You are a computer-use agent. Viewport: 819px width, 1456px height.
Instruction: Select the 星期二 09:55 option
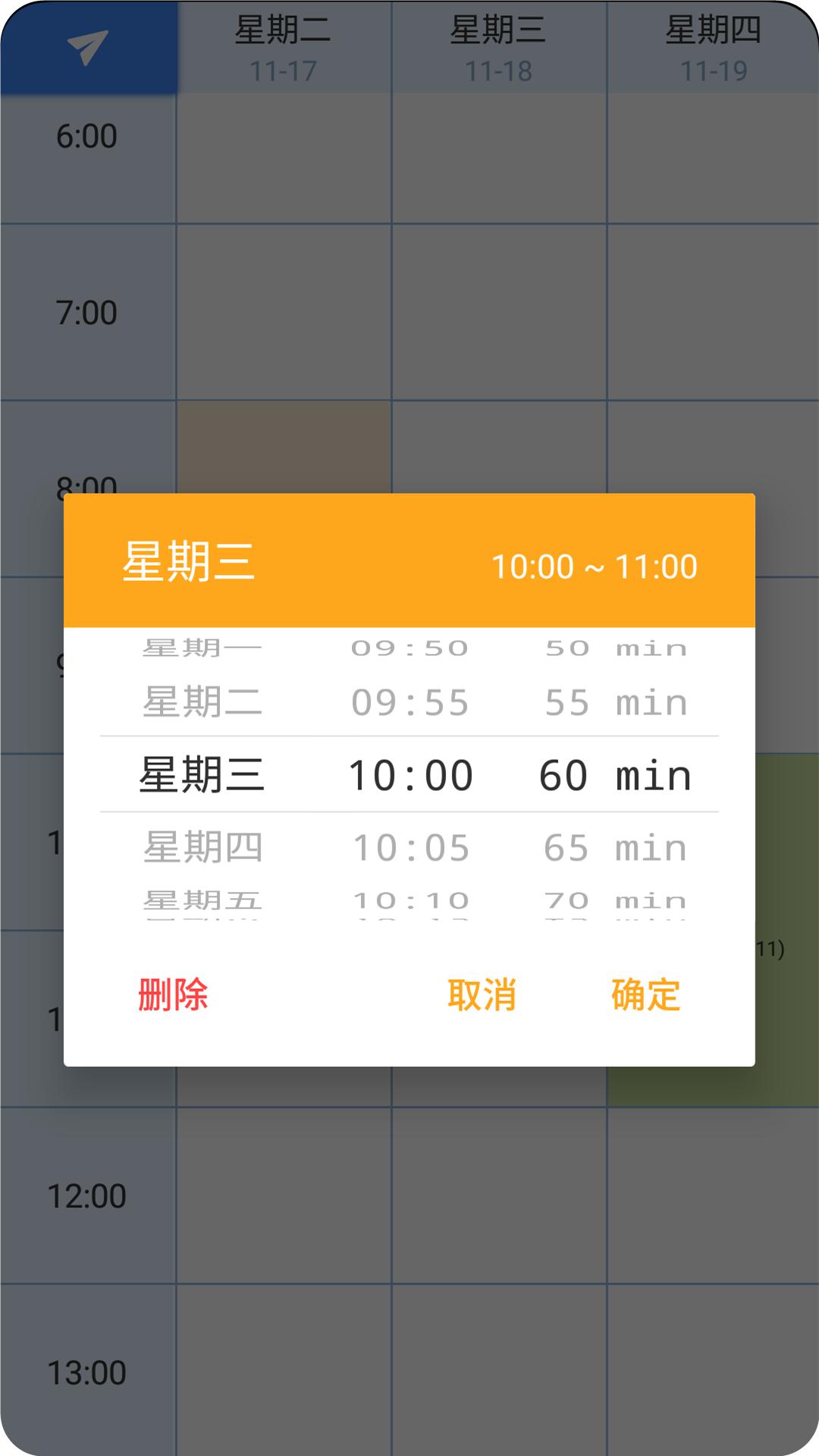click(x=409, y=703)
